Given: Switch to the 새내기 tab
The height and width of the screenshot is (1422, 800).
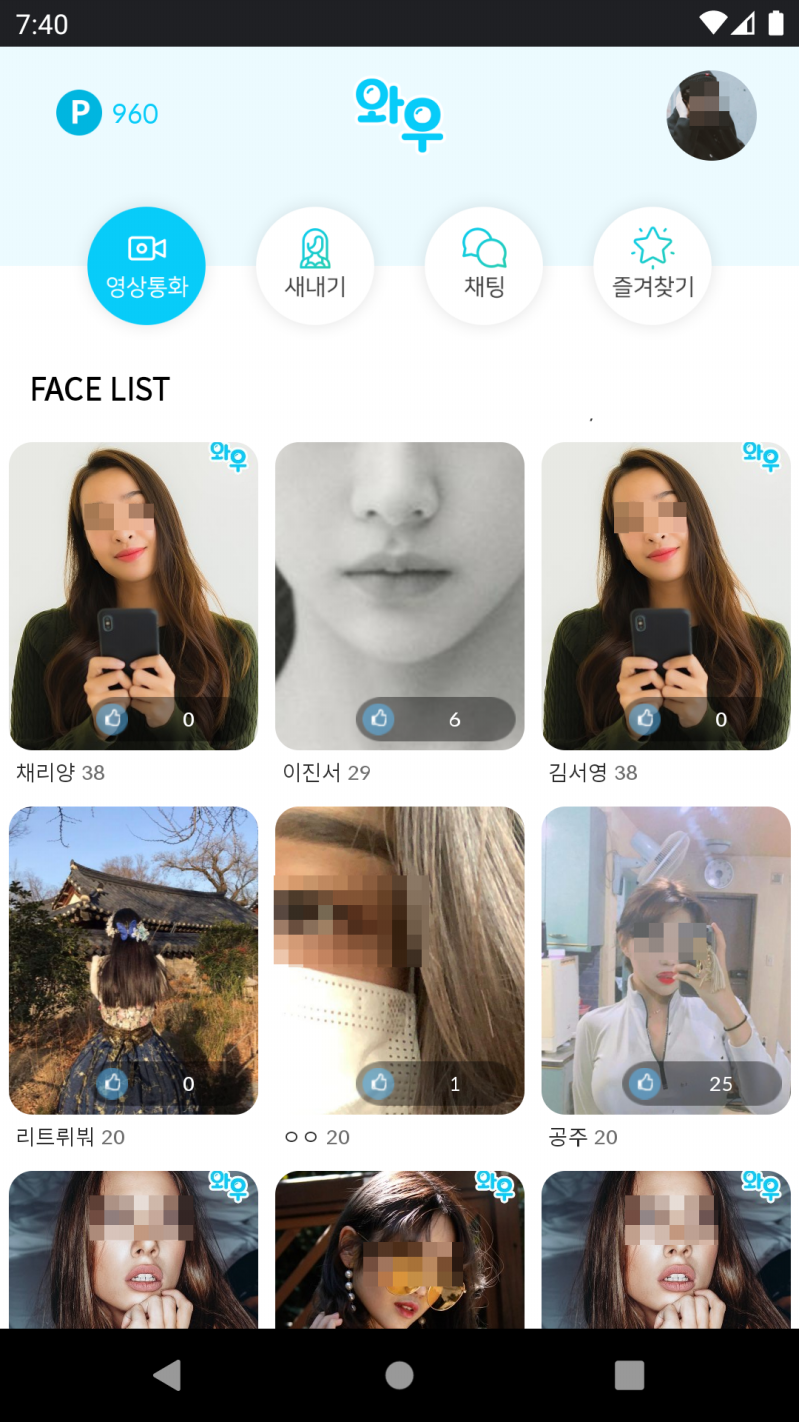Looking at the screenshot, I should click(315, 265).
